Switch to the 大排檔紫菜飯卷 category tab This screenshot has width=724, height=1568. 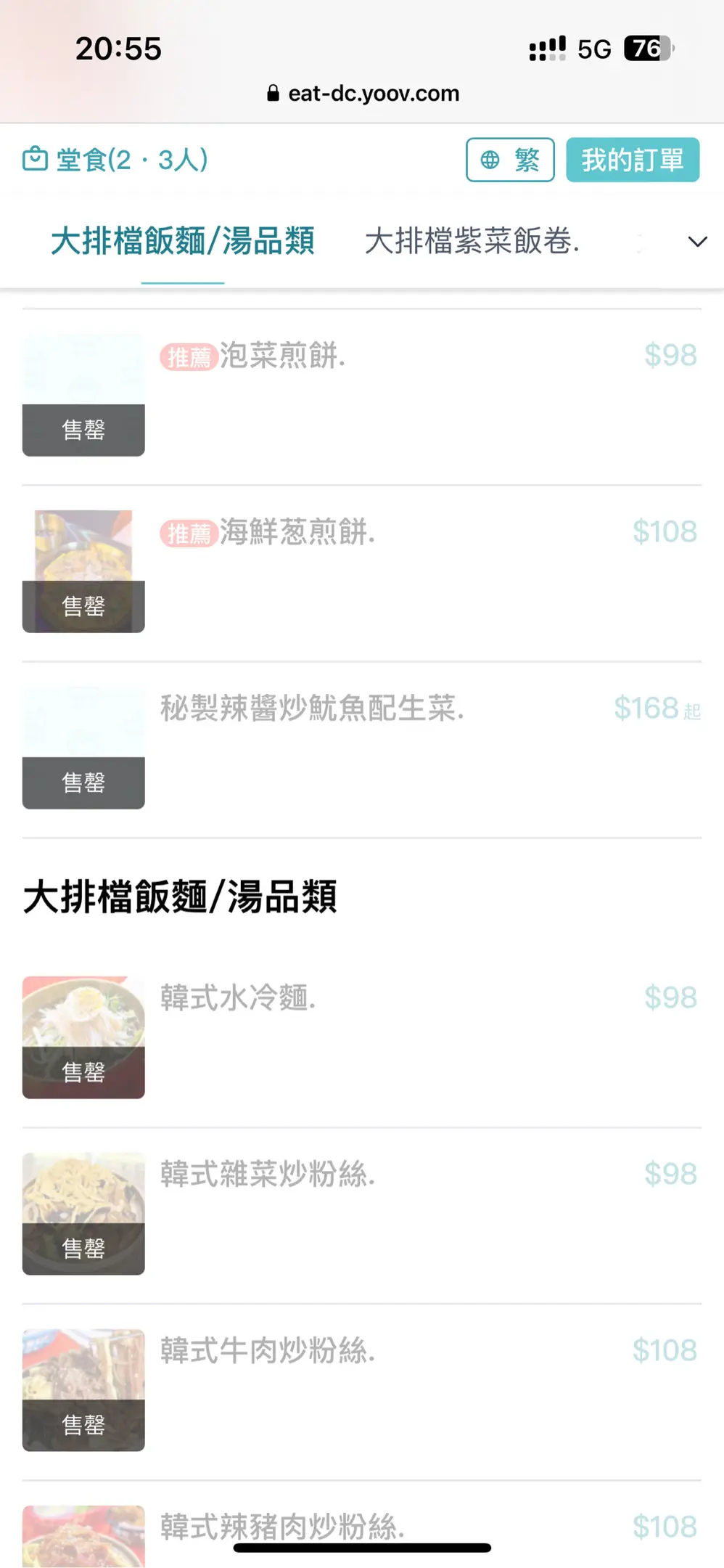[x=472, y=241]
